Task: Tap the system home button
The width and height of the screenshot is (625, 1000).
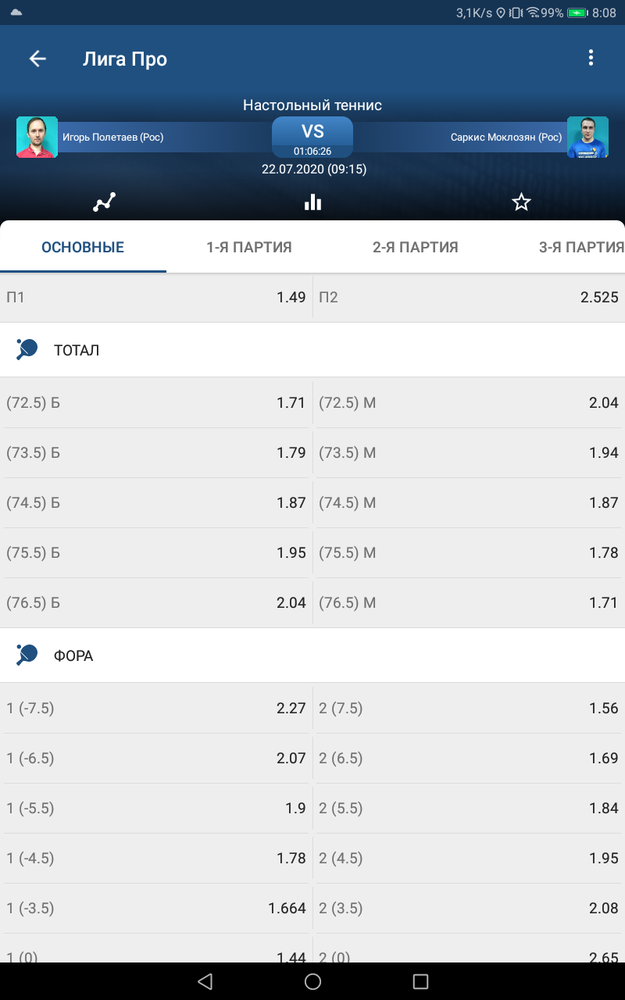Action: point(312,982)
